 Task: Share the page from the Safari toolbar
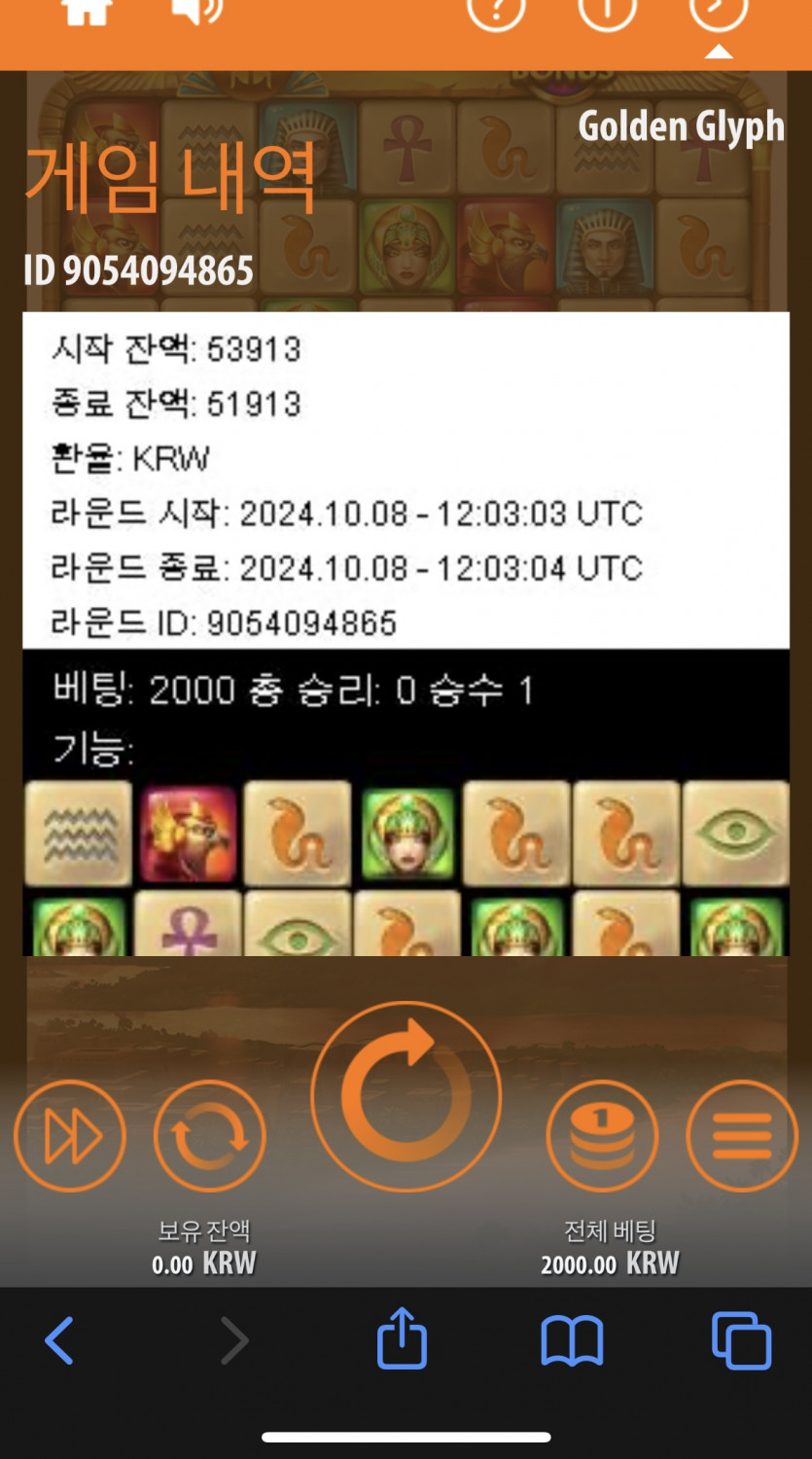click(x=402, y=1337)
